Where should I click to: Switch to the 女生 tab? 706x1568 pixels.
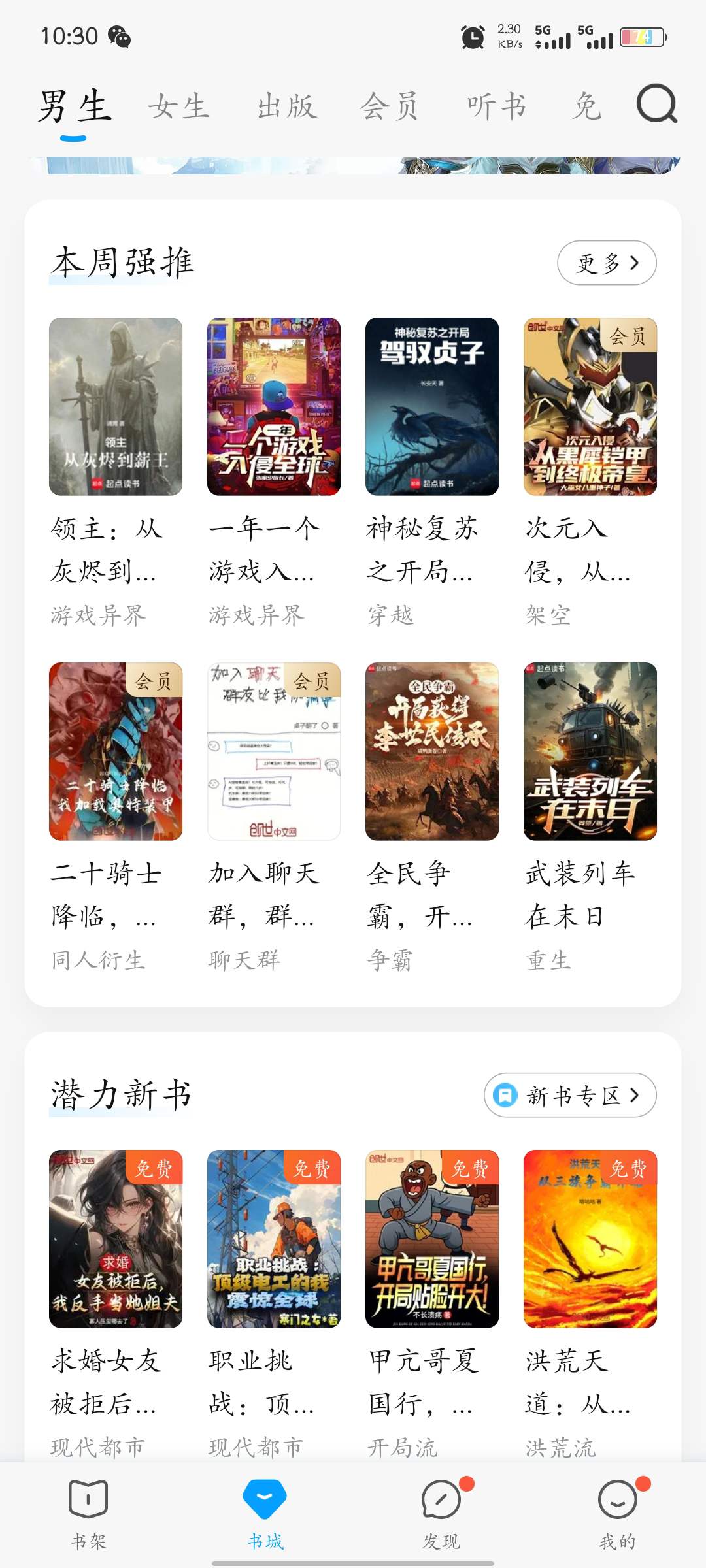[178, 106]
